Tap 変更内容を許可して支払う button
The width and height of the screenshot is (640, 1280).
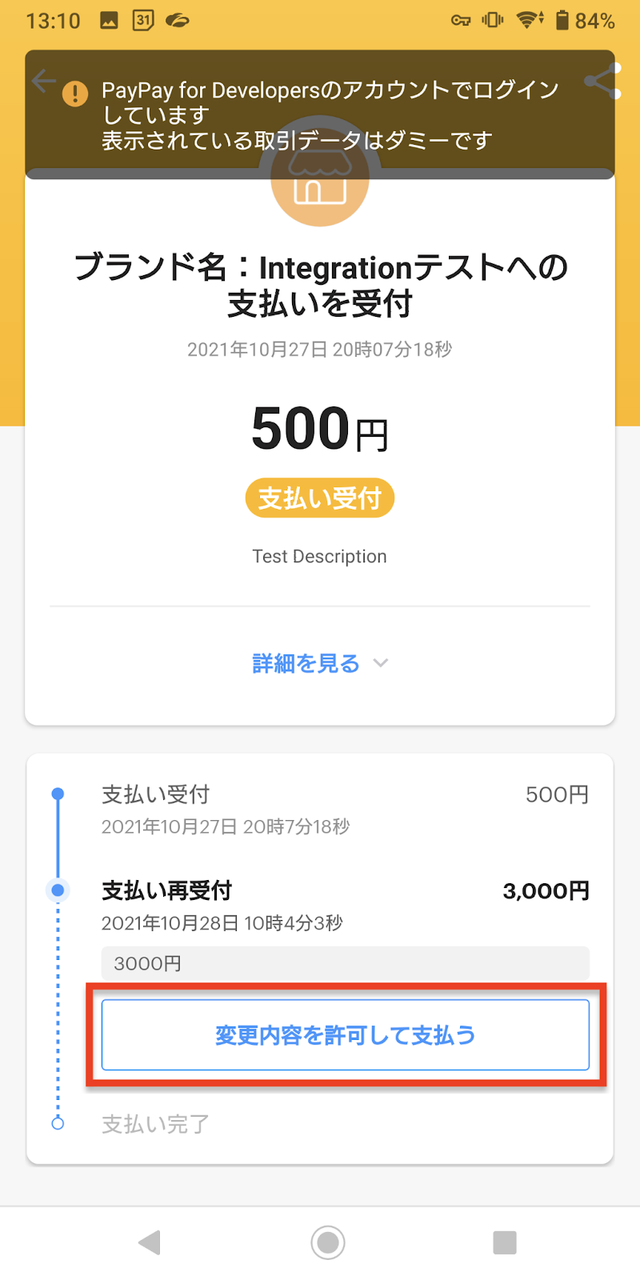click(345, 1035)
